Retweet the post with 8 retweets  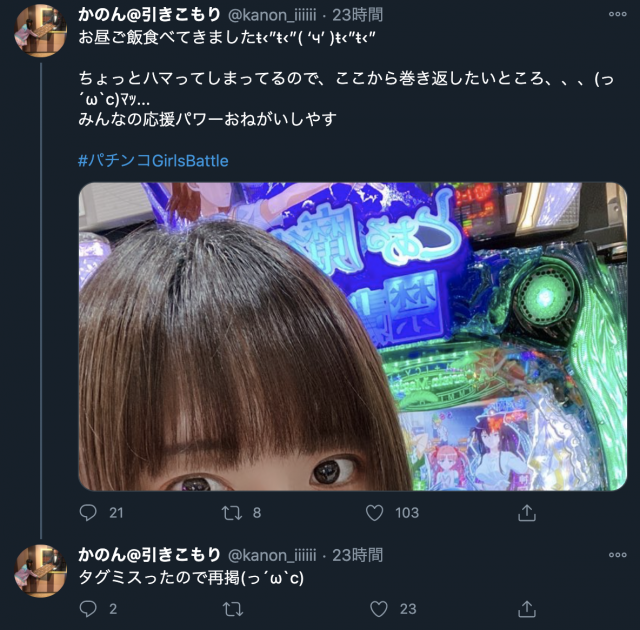click(232, 512)
